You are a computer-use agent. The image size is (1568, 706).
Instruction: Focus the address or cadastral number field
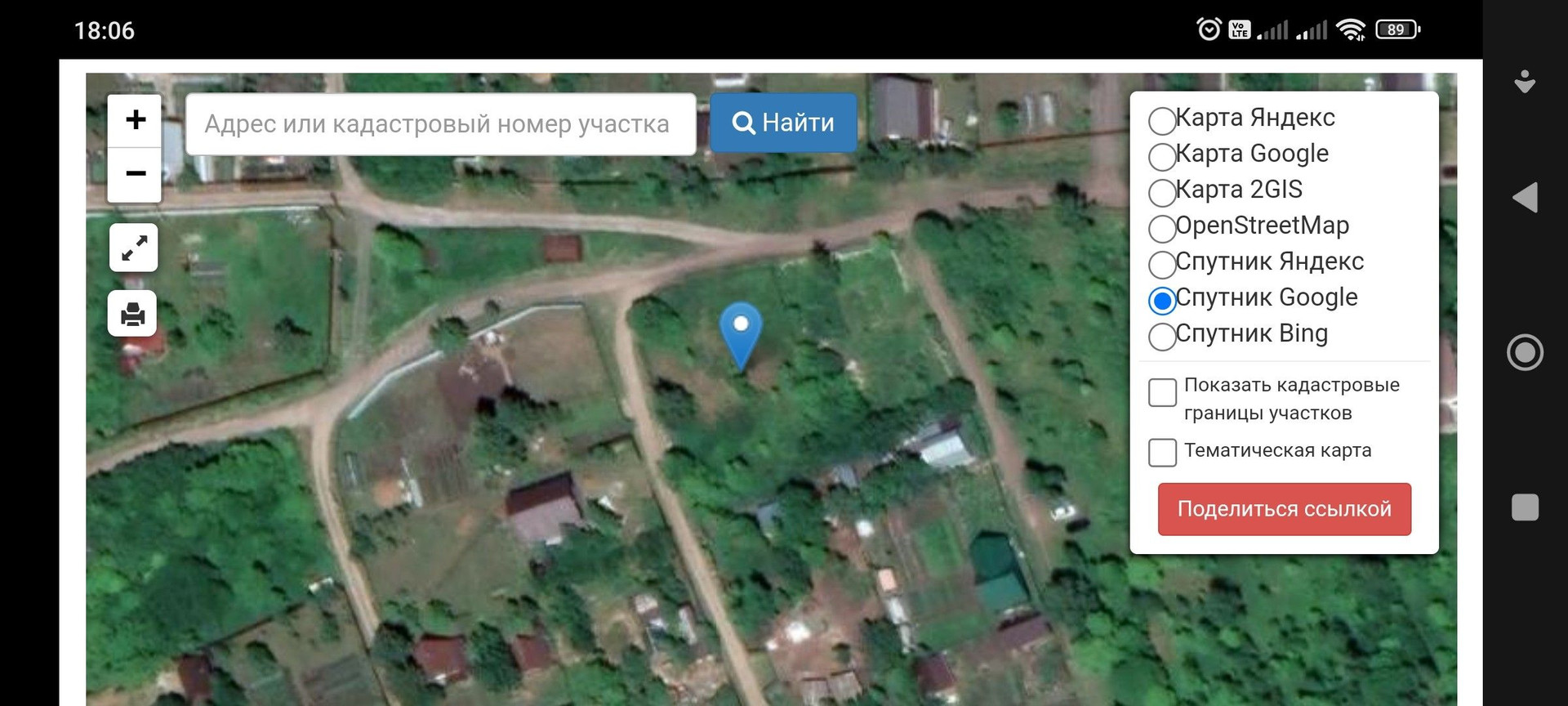point(440,124)
